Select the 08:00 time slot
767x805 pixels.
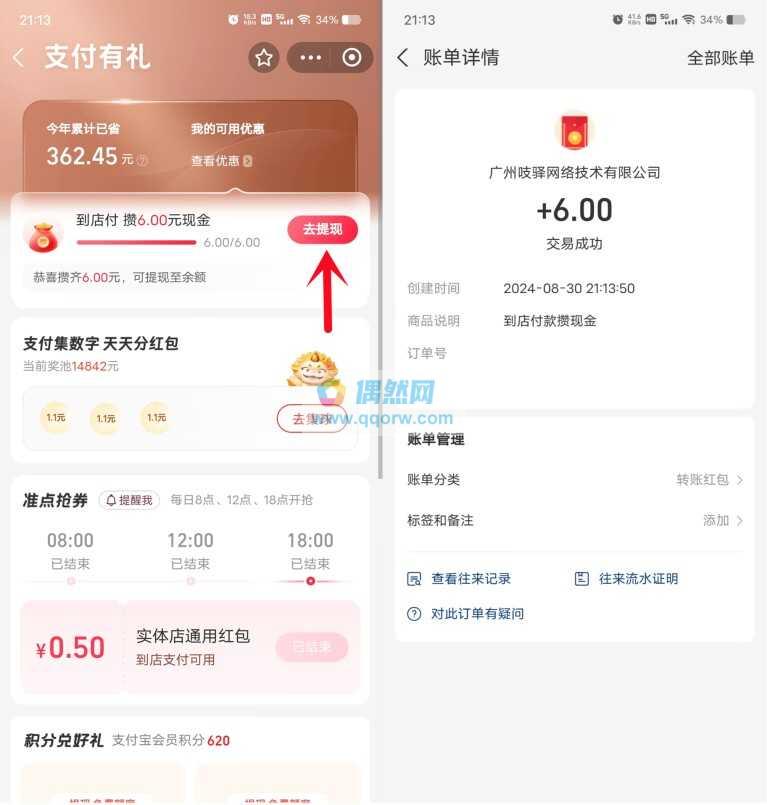click(70, 550)
